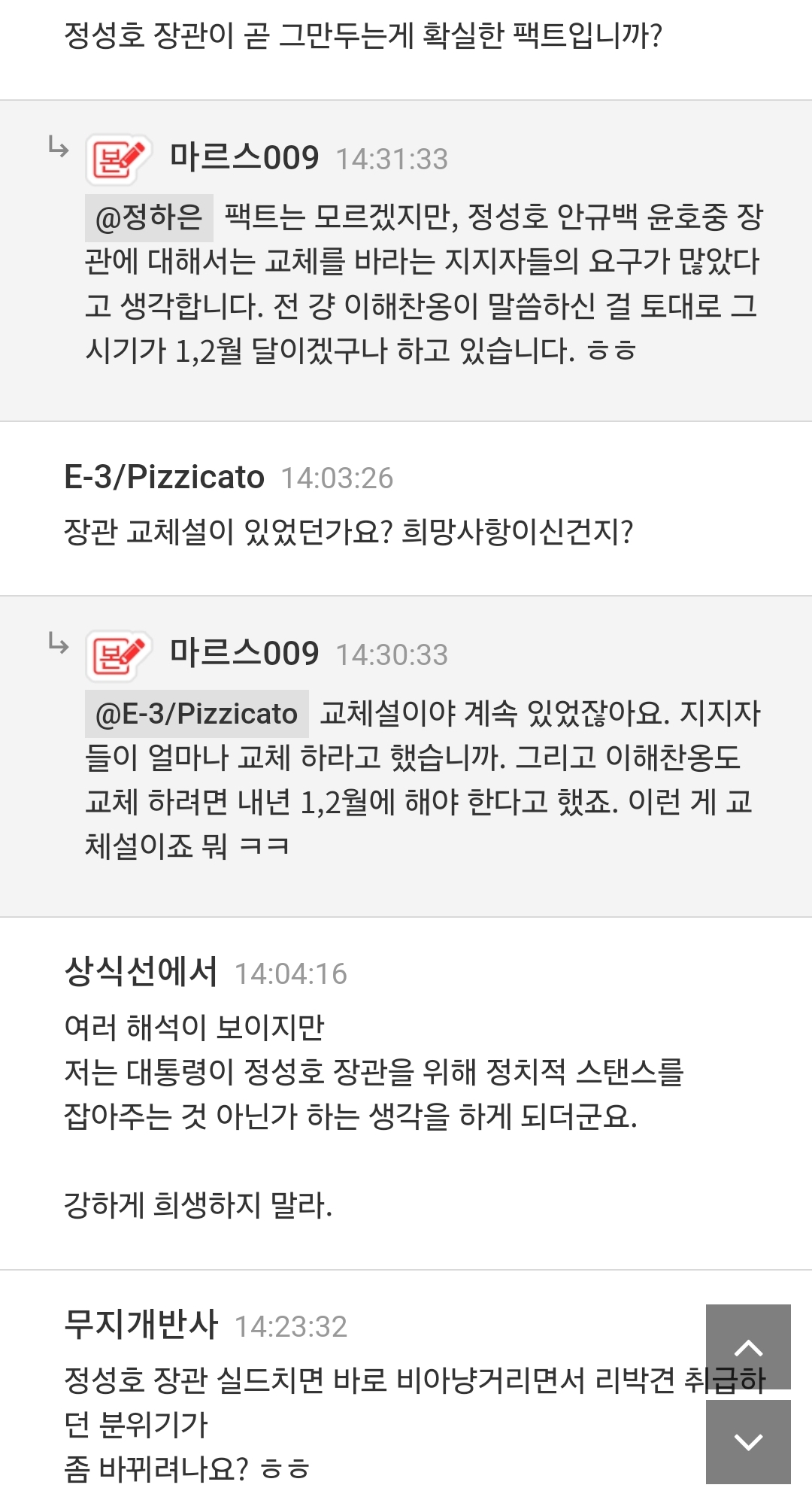Open commenter 상식선에서's nickname
The height and width of the screenshot is (1500, 812).
141,972
